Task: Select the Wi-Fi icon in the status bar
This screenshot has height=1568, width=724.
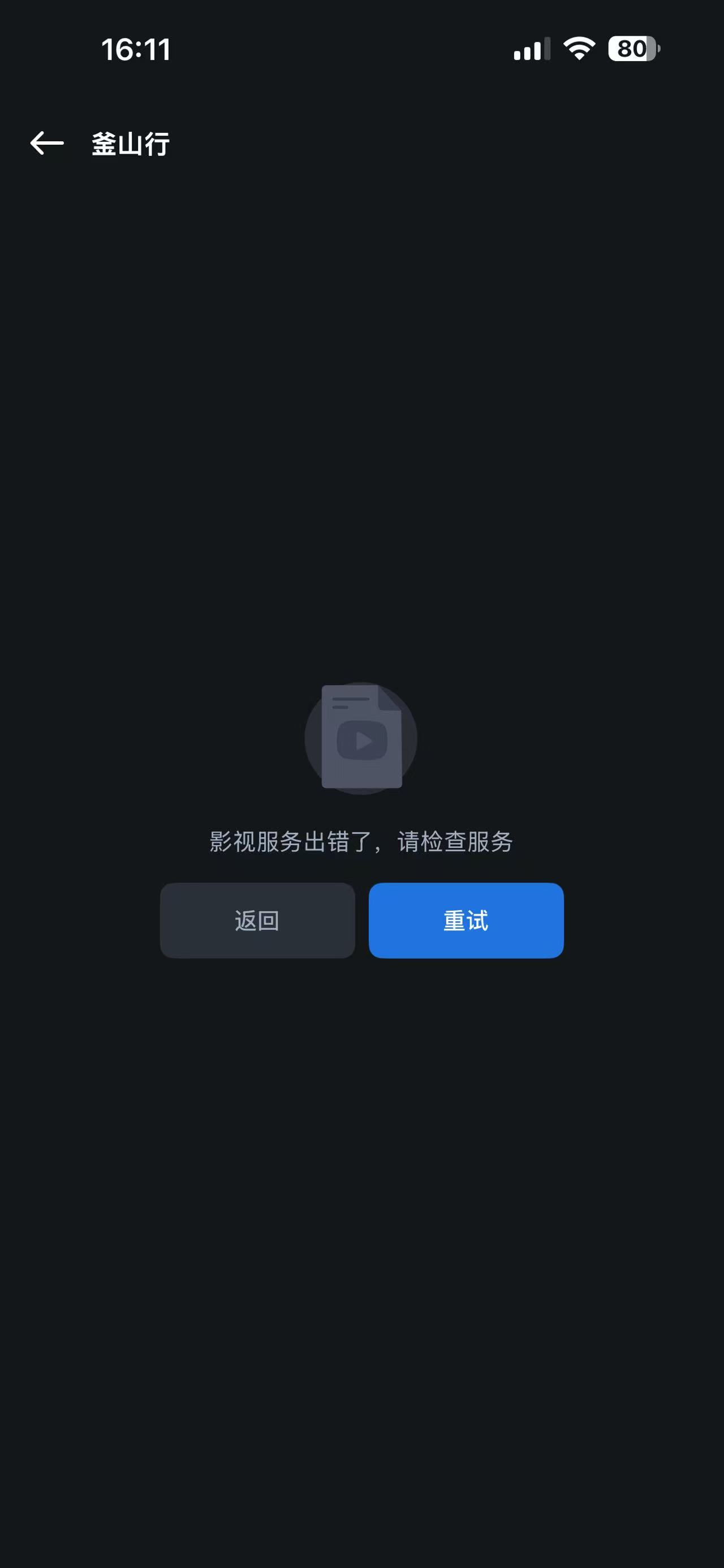Action: point(578,50)
